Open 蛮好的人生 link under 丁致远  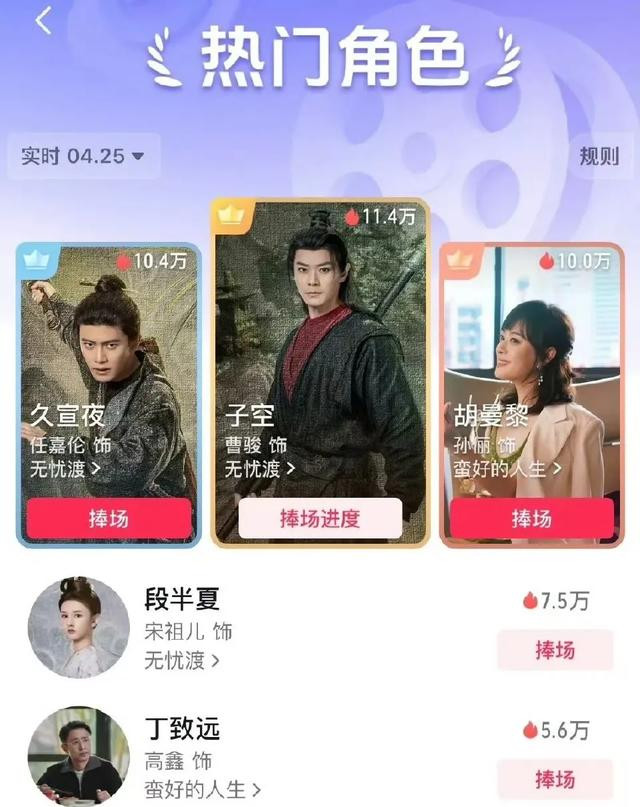(202, 789)
